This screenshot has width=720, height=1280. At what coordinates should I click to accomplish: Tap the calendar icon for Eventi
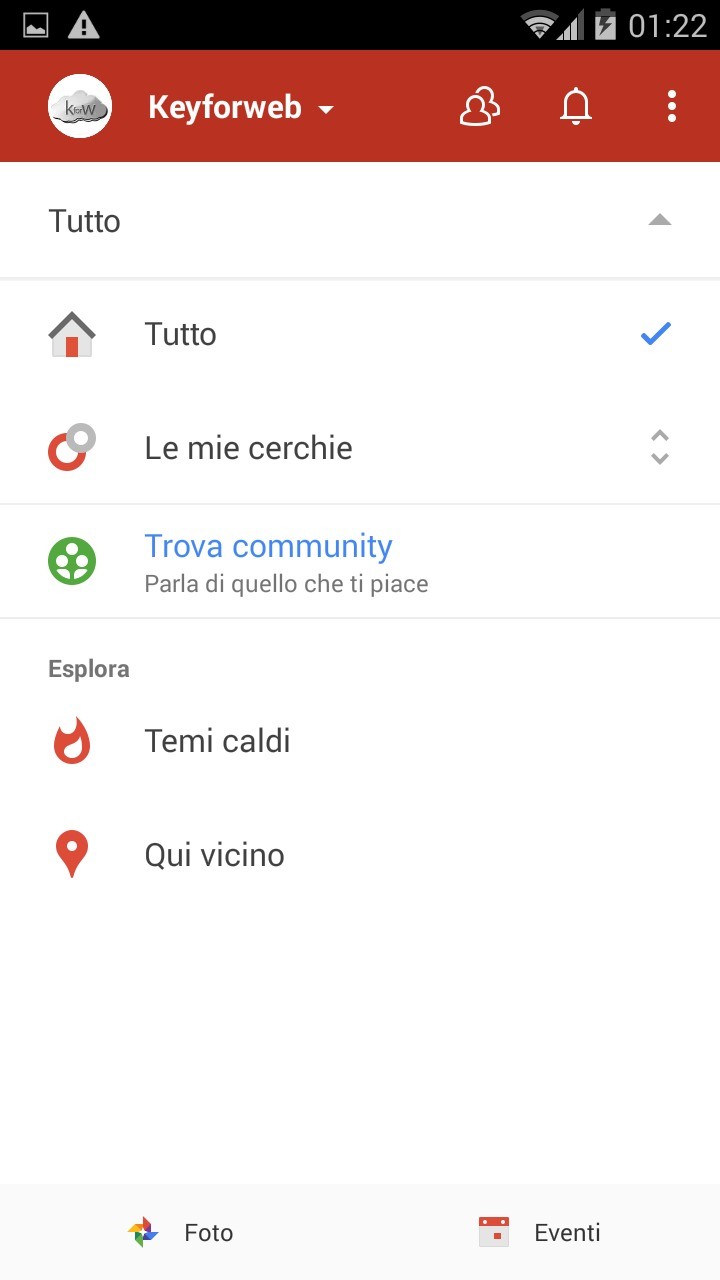(x=496, y=1232)
